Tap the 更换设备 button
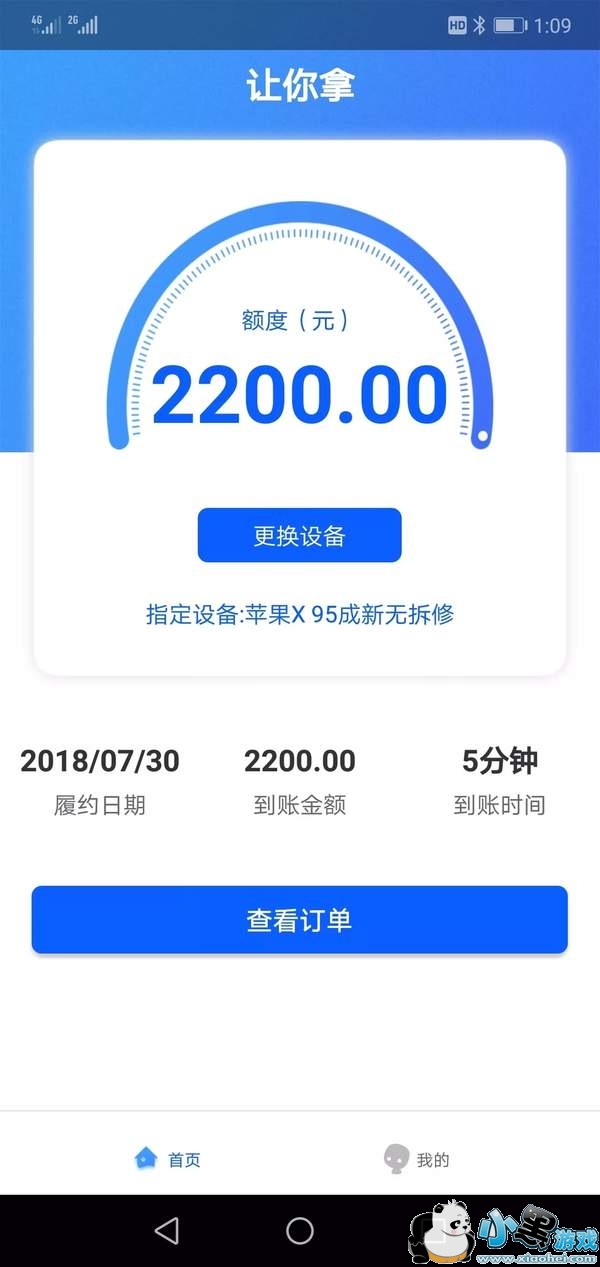Screen dimensions: 600x1267 [299, 535]
